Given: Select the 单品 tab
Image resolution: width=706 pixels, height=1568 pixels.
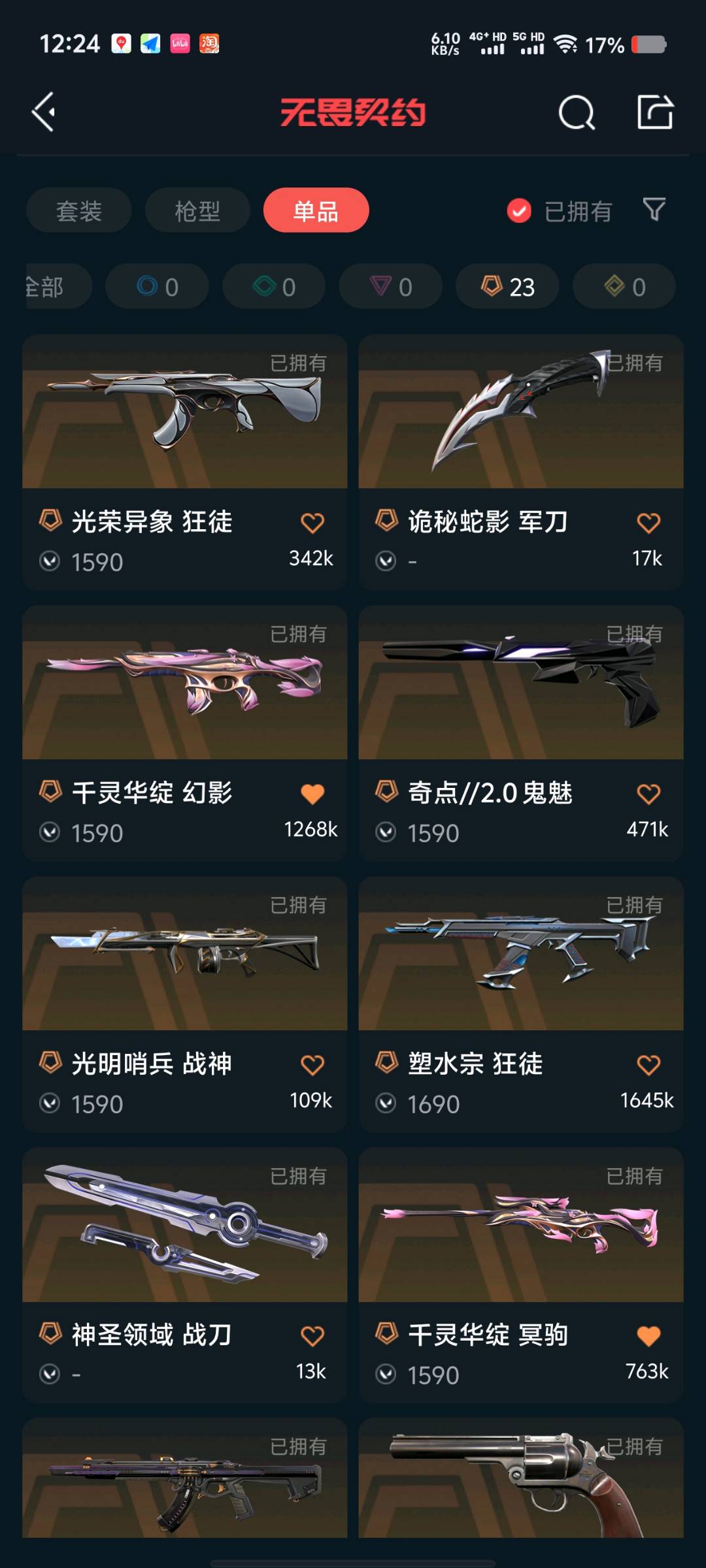Looking at the screenshot, I should pyautogui.click(x=316, y=210).
